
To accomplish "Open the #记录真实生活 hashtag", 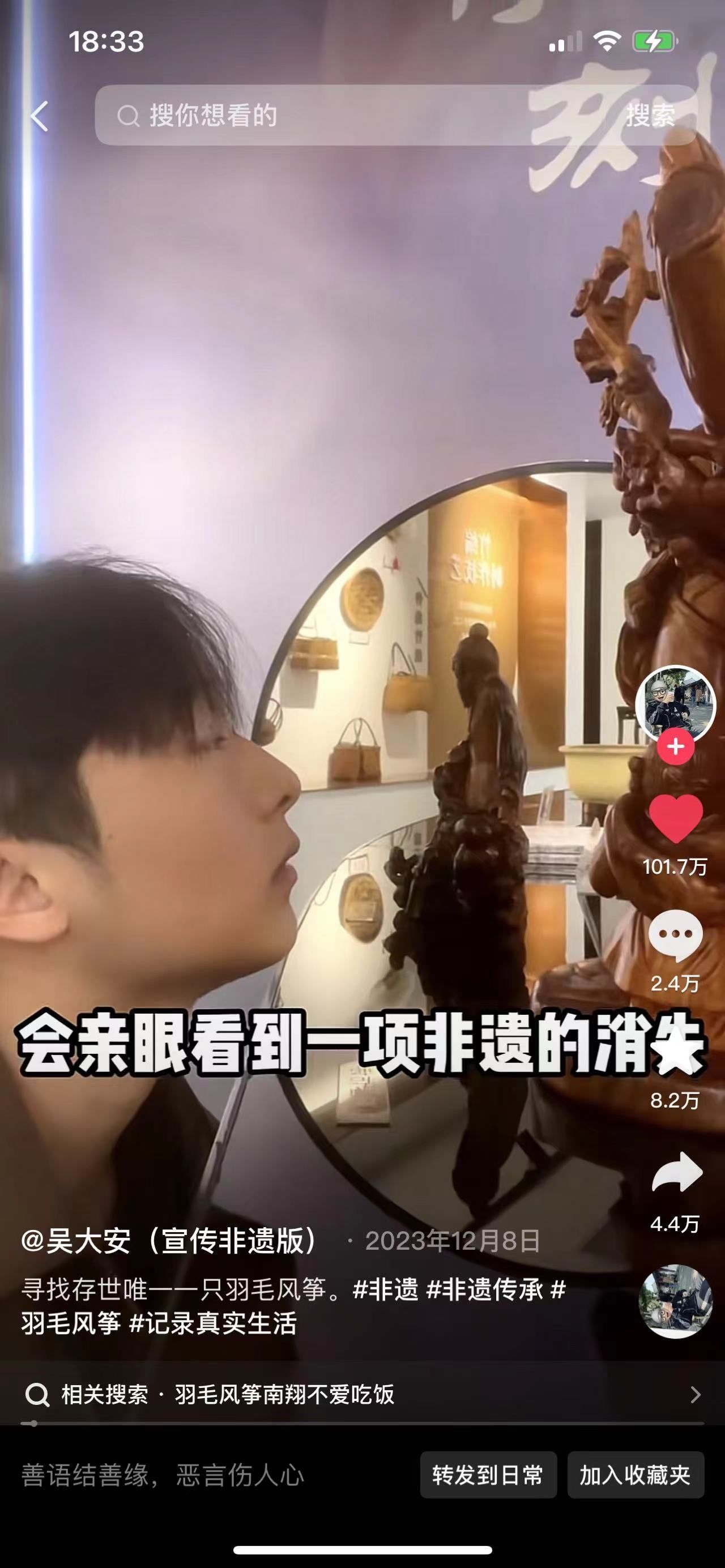I will [x=213, y=1323].
